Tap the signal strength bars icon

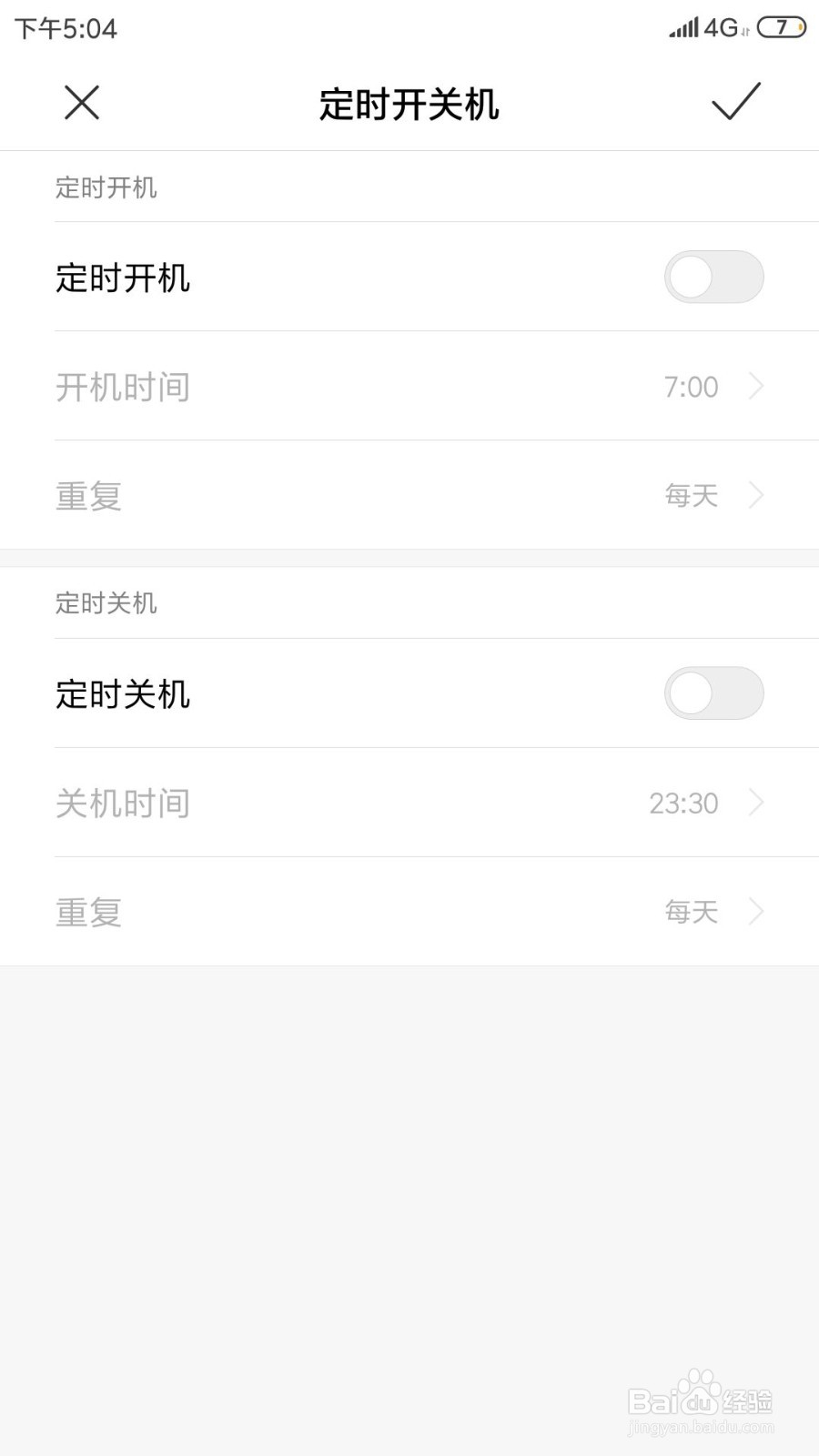[681, 27]
